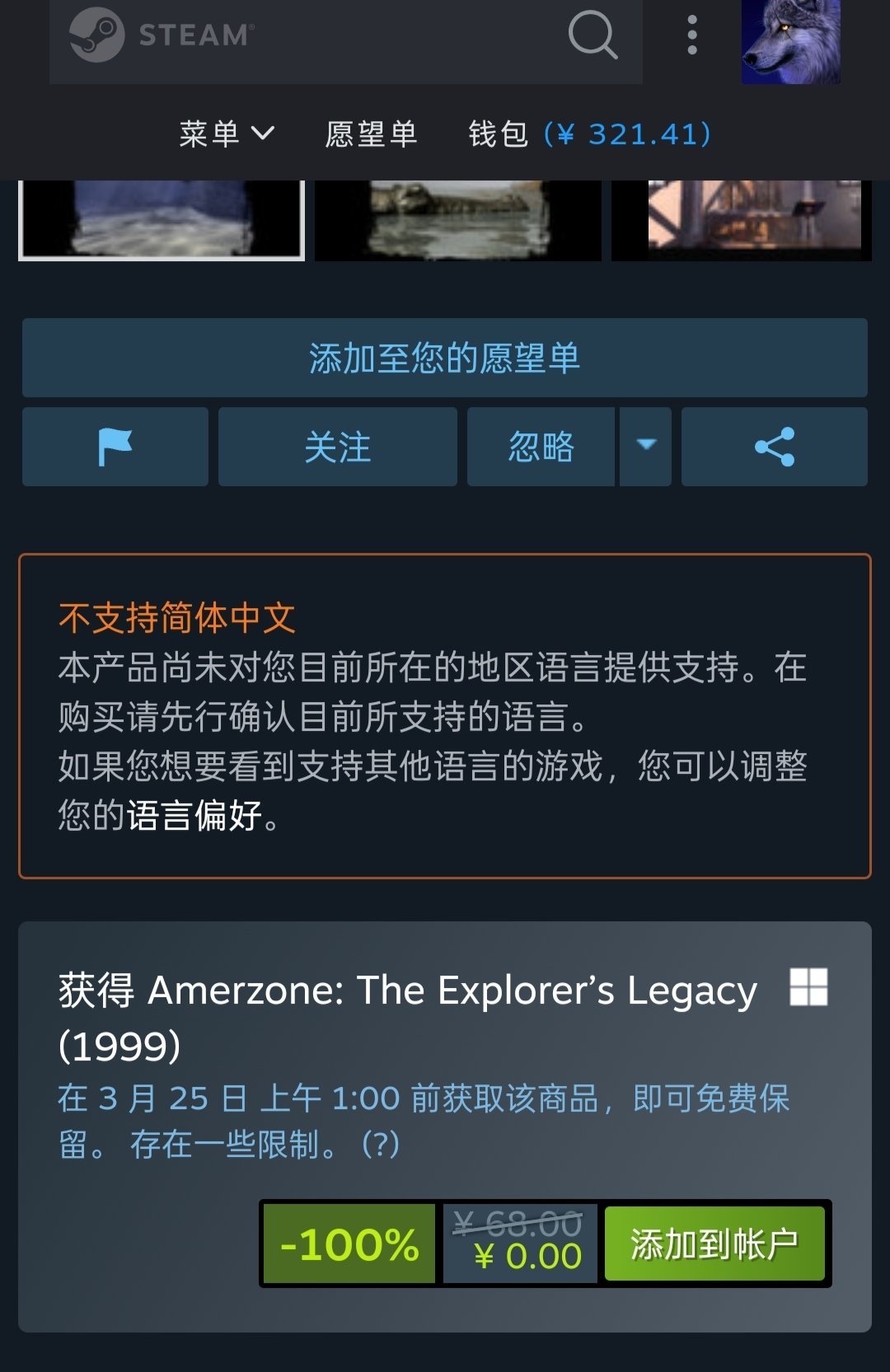Tap 添加至您的愿望单 button
Viewport: 890px width, 1372px height.
point(445,358)
